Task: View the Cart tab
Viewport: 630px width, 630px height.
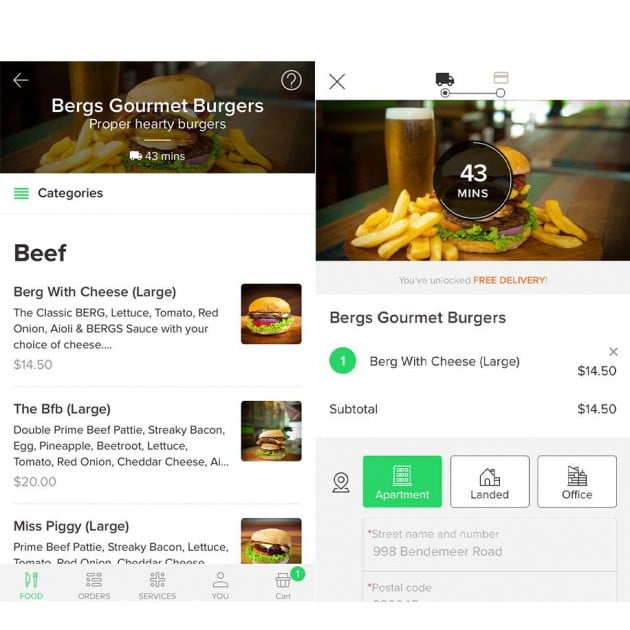Action: tap(284, 584)
